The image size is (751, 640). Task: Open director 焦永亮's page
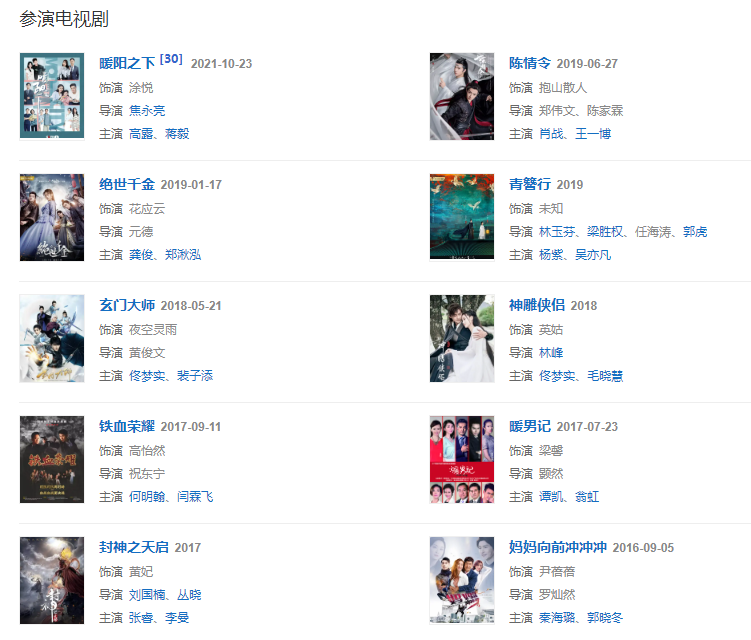point(147,110)
